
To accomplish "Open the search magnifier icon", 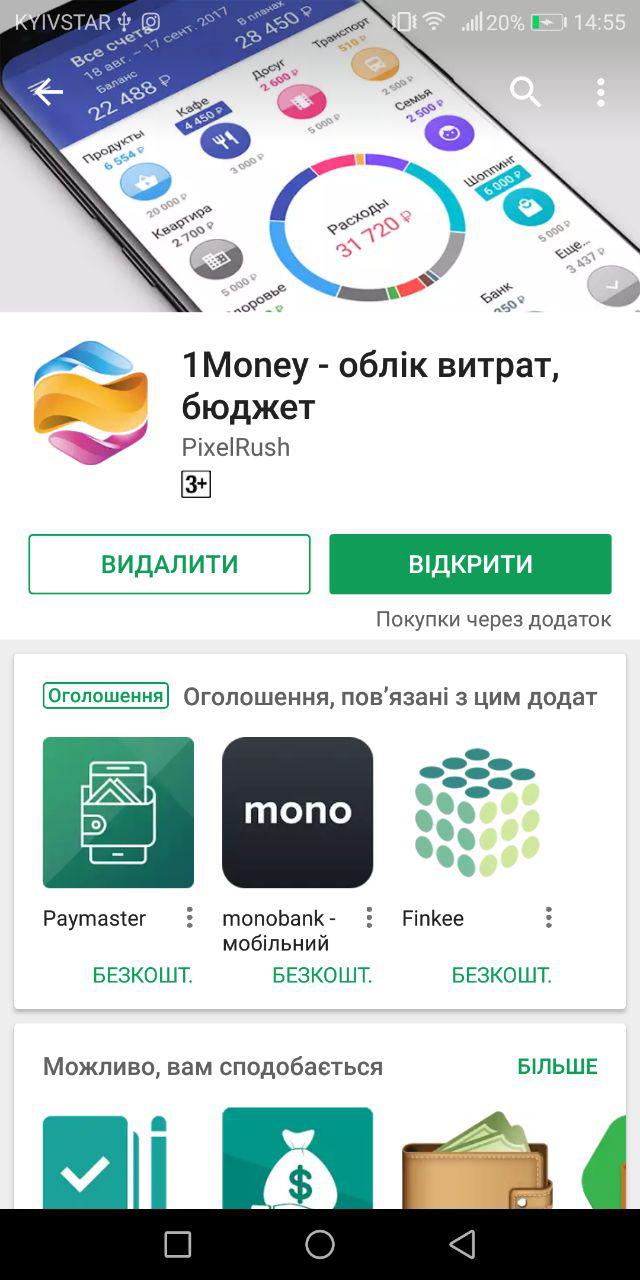I will pos(525,92).
